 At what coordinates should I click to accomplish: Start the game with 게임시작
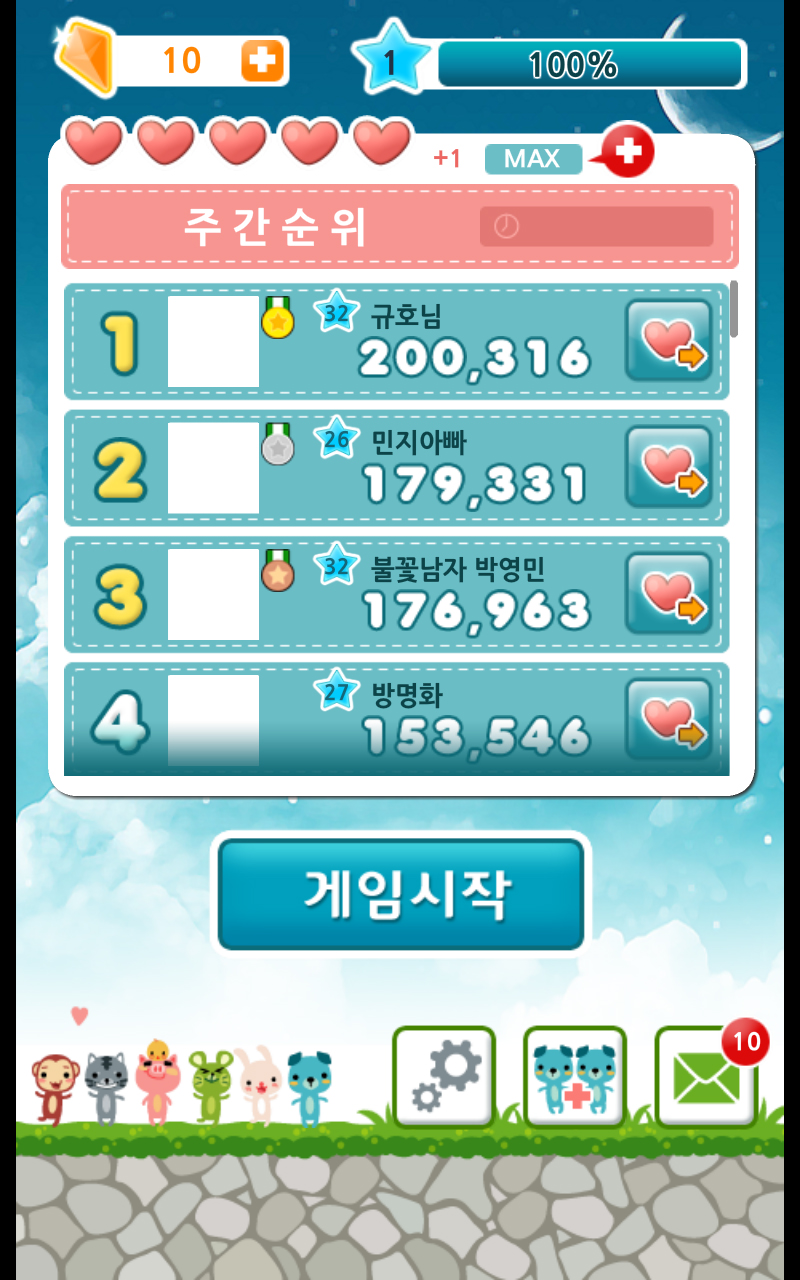(x=401, y=893)
